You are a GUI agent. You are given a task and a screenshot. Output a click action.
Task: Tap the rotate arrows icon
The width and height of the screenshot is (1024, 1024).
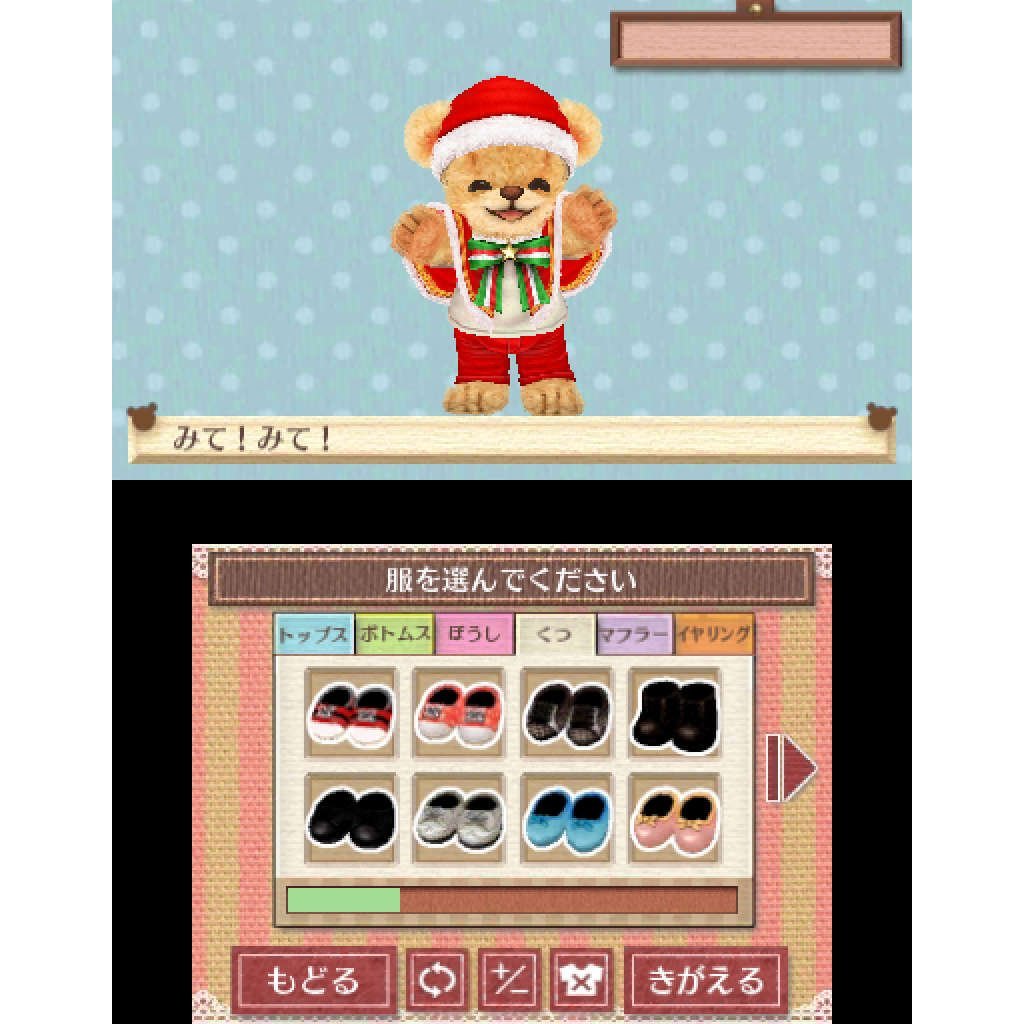point(437,980)
